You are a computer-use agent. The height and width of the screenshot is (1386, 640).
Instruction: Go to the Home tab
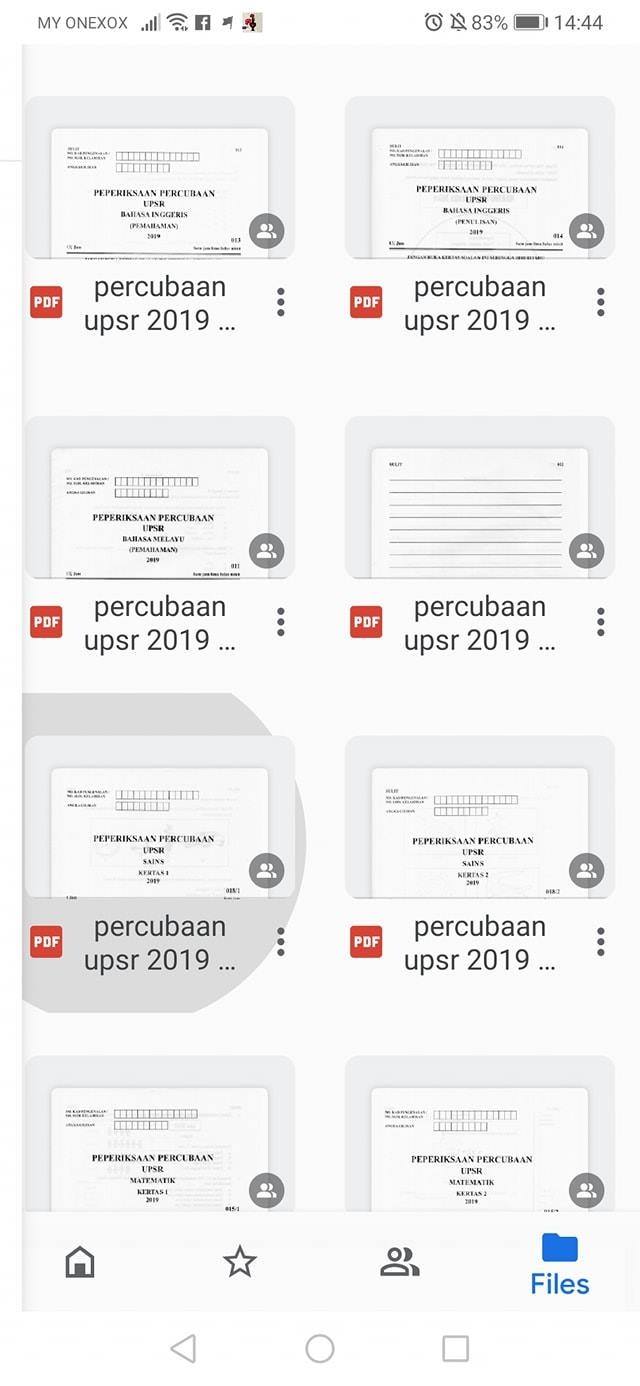(80, 1262)
